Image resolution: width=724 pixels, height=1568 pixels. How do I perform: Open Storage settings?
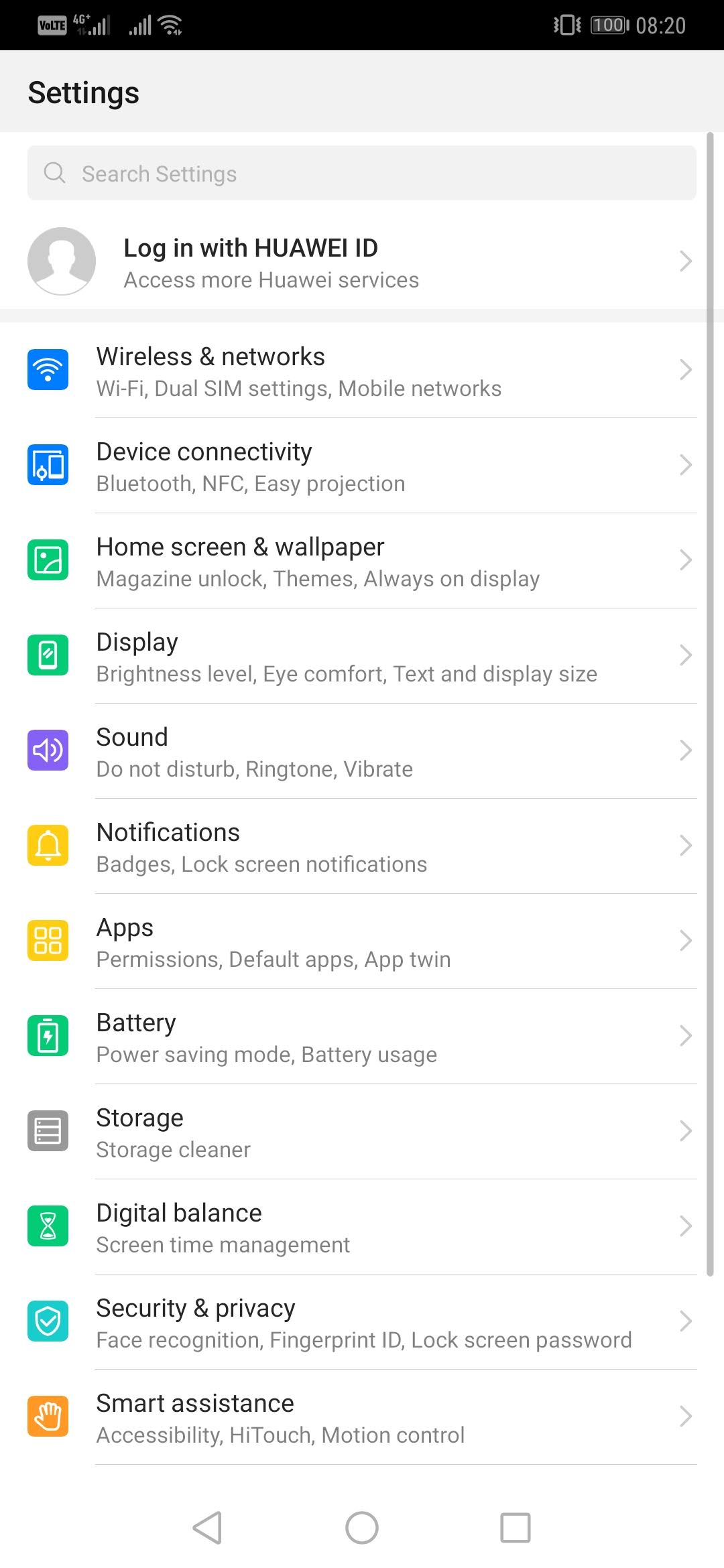tap(362, 1132)
